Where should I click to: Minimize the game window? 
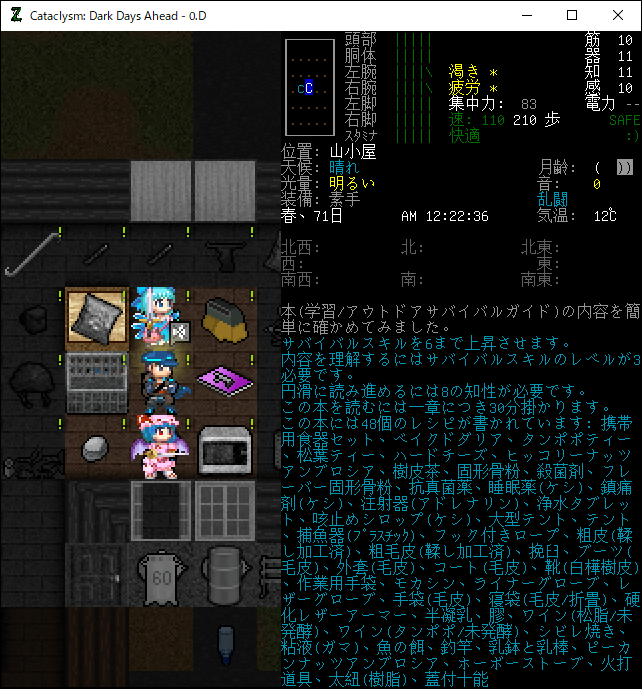[526, 15]
